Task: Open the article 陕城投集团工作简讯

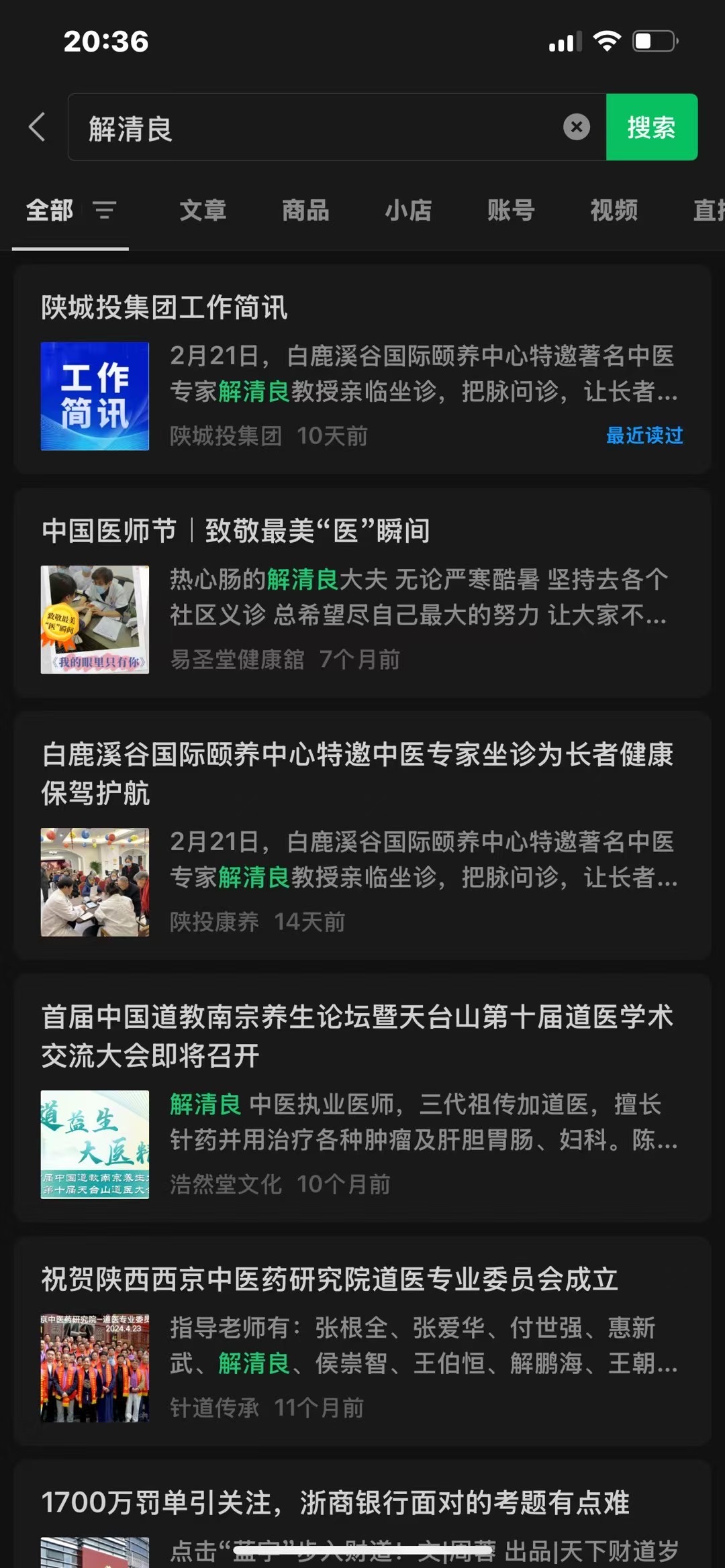Action: tap(362, 370)
